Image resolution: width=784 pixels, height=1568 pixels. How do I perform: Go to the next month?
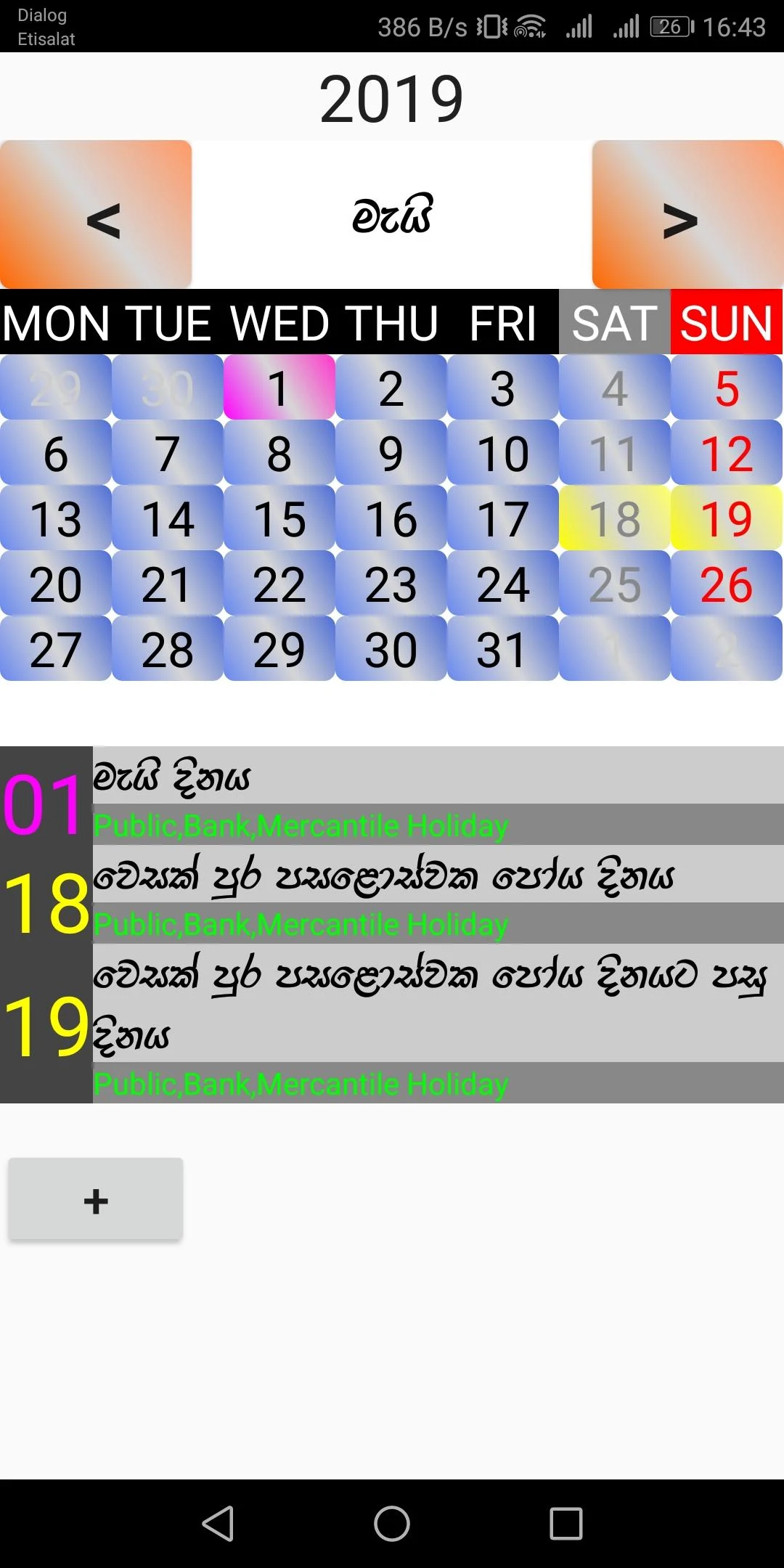[x=687, y=215]
